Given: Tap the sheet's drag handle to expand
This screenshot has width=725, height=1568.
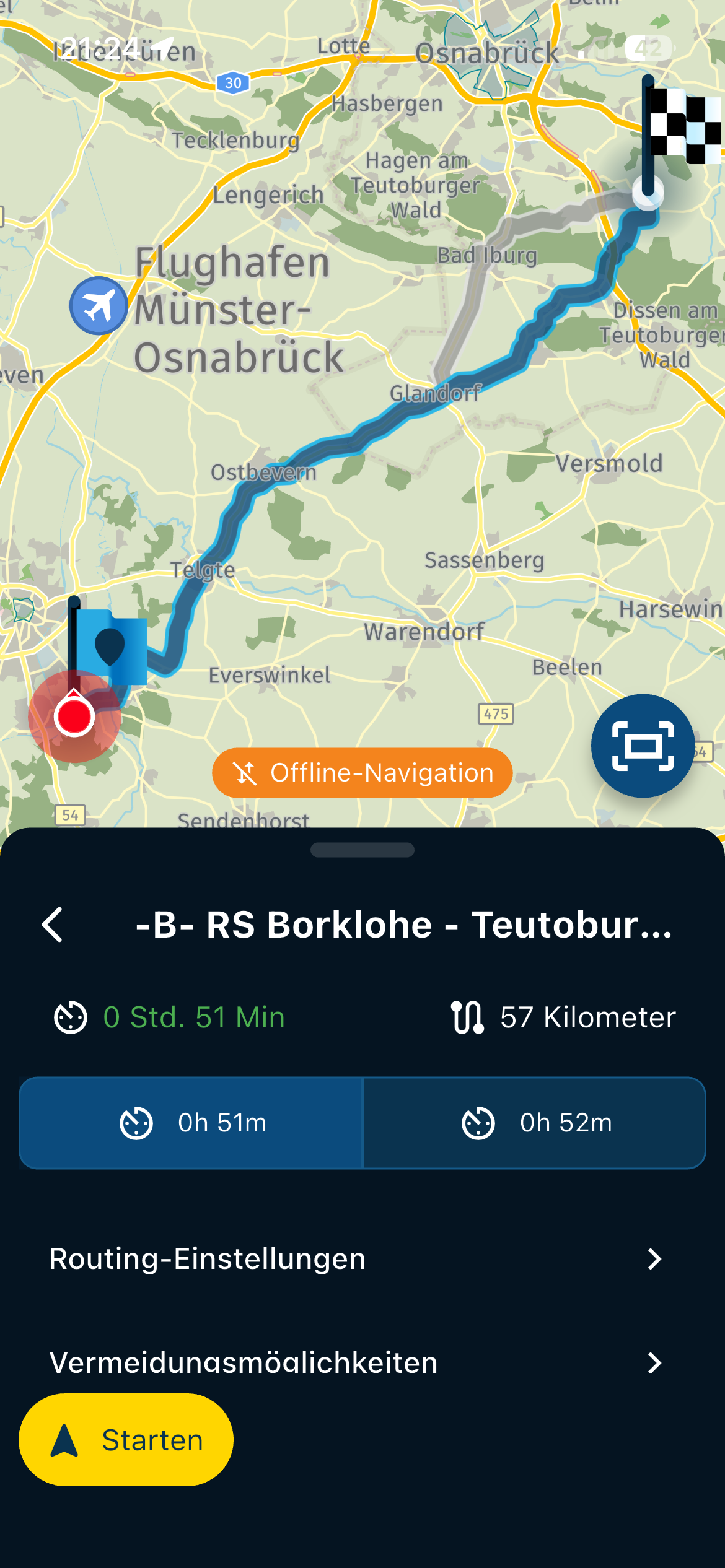Looking at the screenshot, I should point(362,850).
